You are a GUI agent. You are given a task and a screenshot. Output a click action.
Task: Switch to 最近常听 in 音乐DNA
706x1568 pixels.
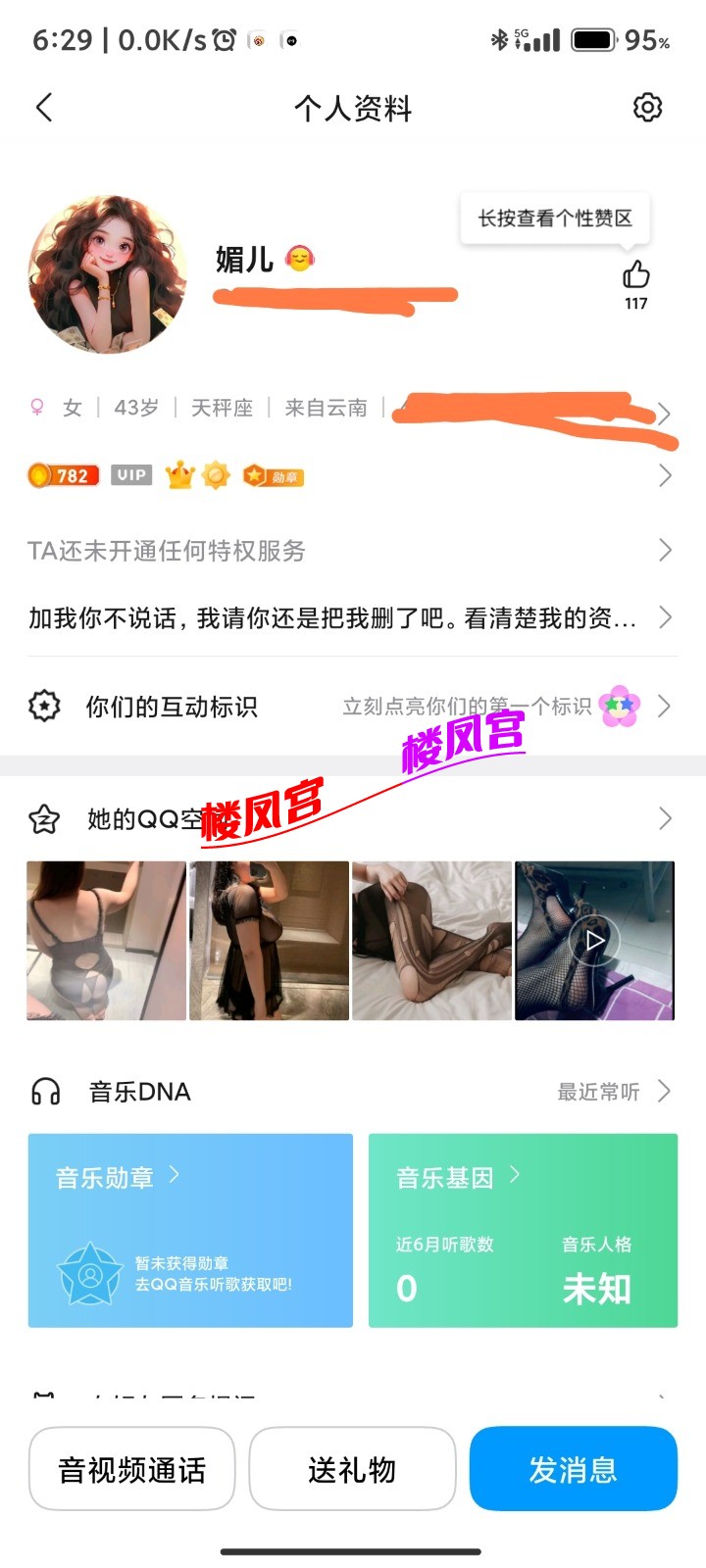click(x=597, y=1092)
